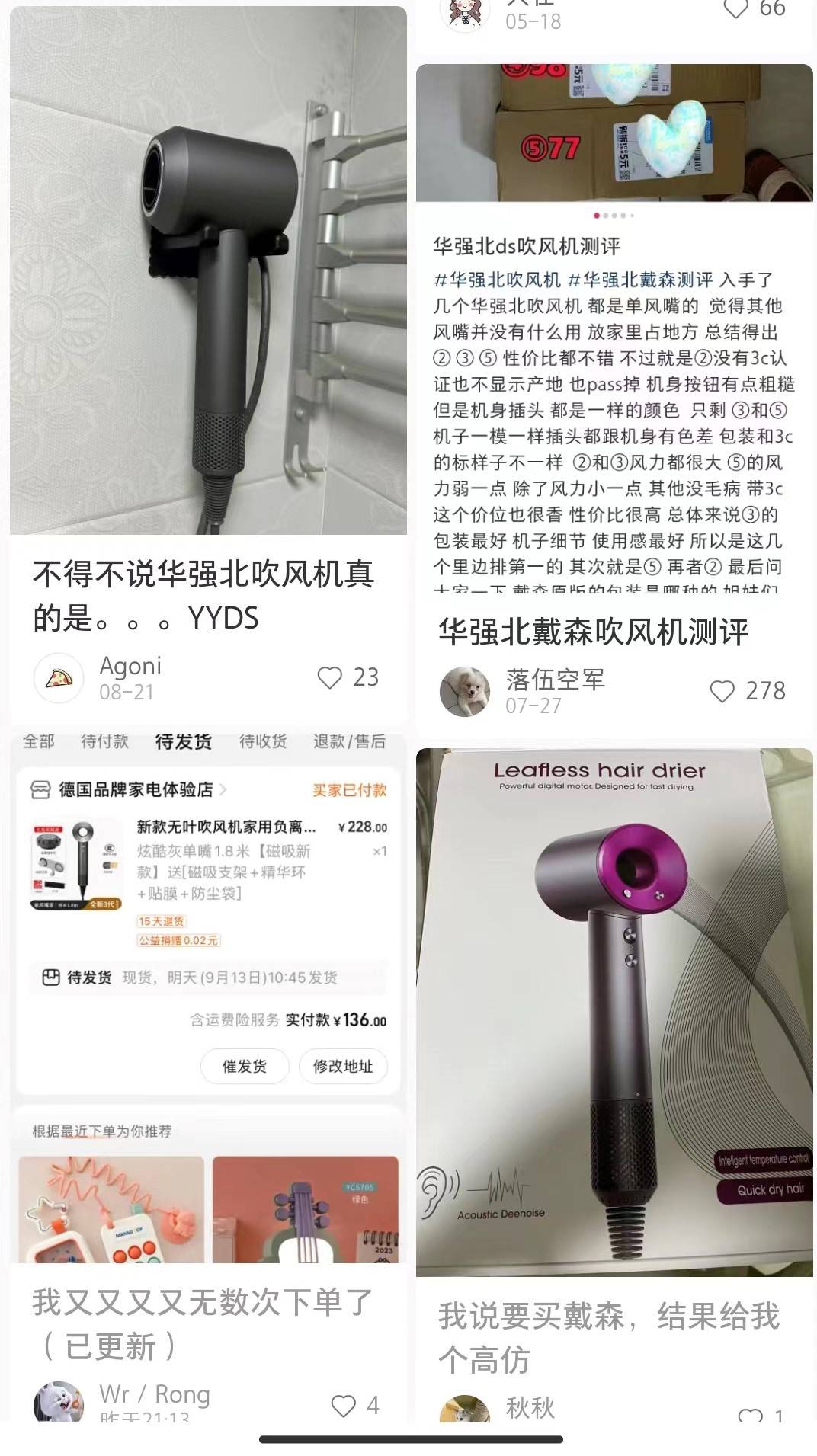
Task: Like the post showing 66 likes
Action: (x=735, y=9)
